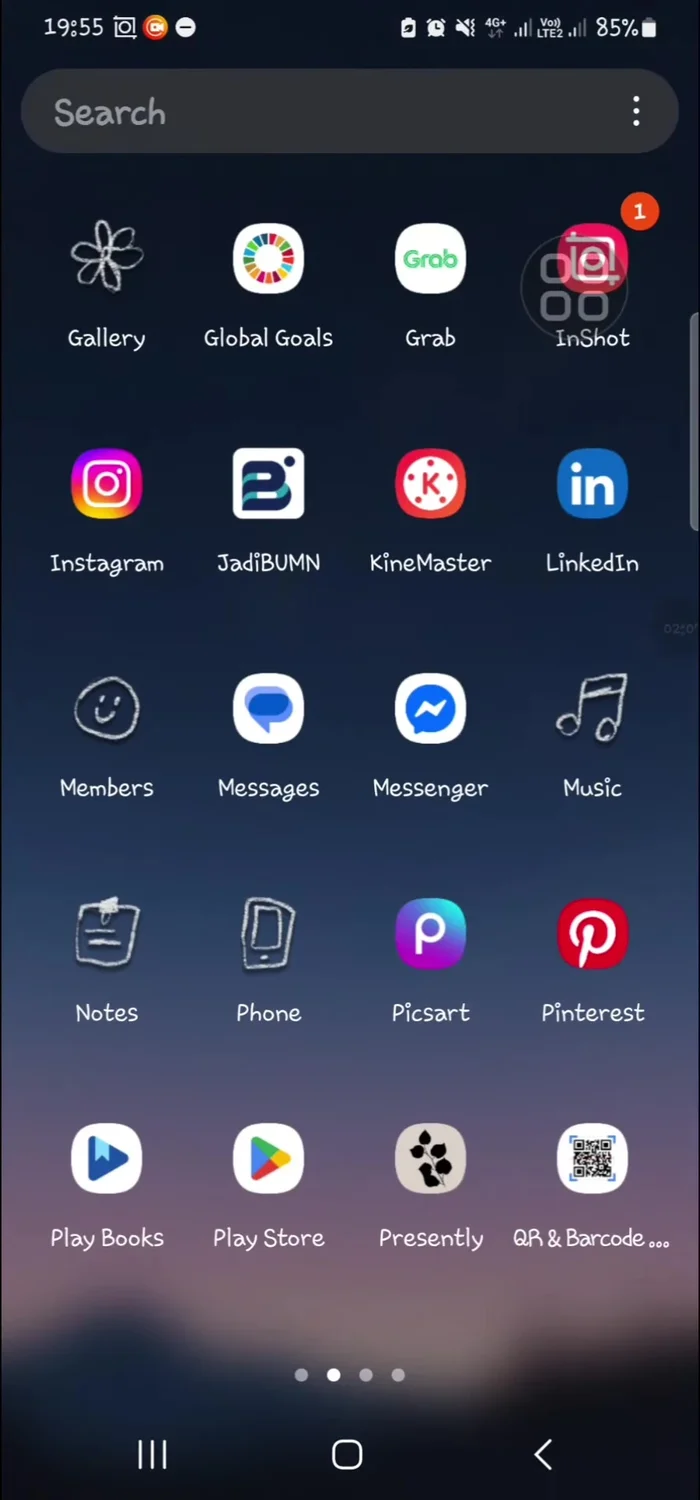The width and height of the screenshot is (700, 1500).
Task: Launch the Global Goals app
Action: 268,260
